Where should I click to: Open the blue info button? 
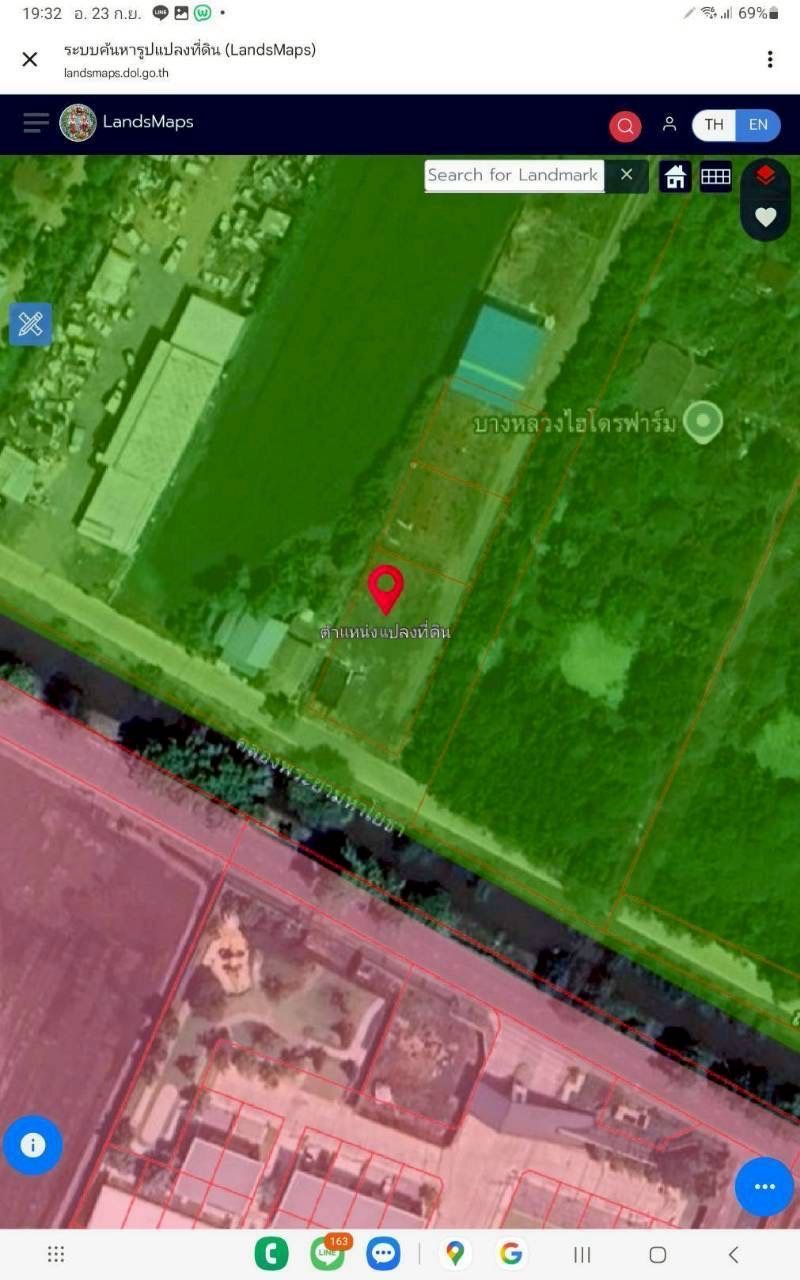point(33,1145)
